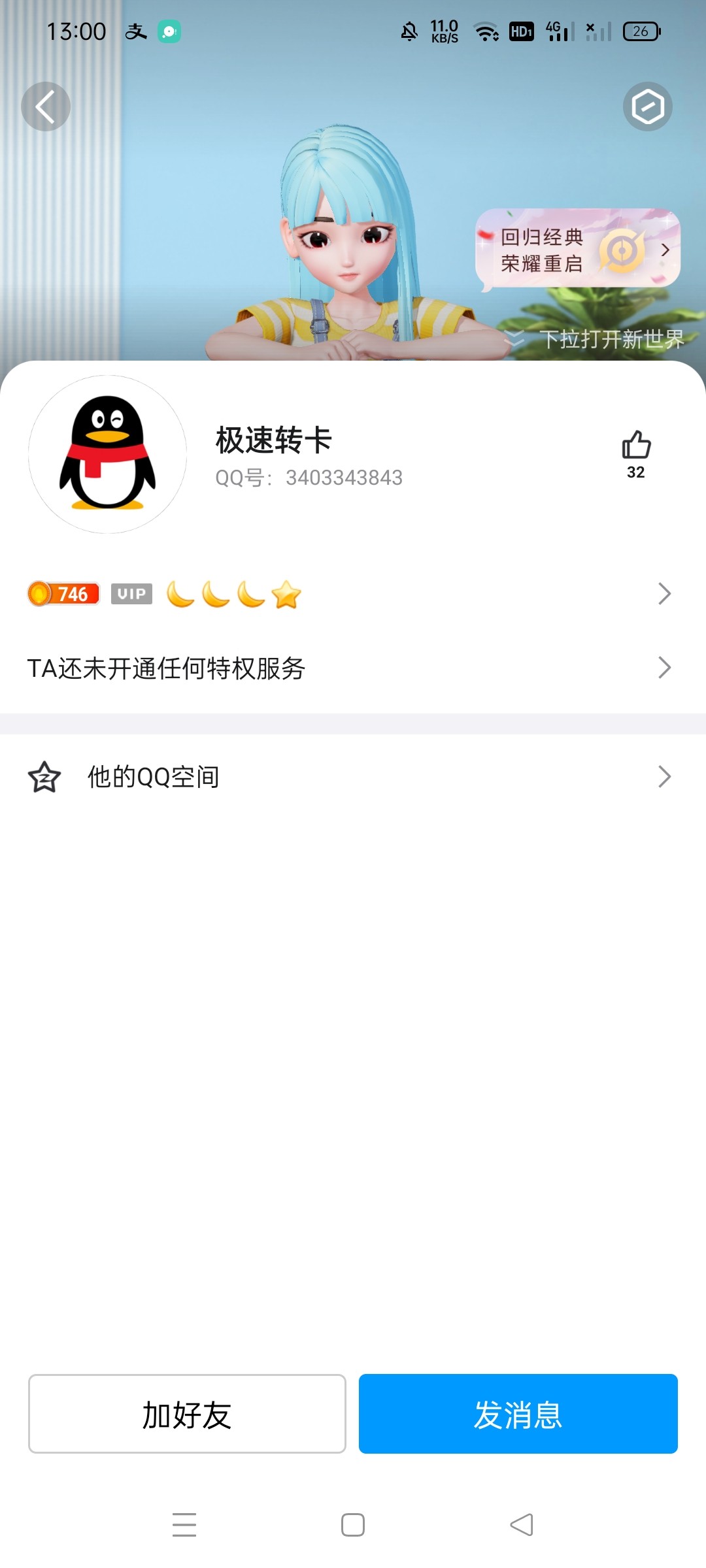The width and height of the screenshot is (706, 1568).
Task: Tap 发消息 to send a message
Action: point(518,1414)
